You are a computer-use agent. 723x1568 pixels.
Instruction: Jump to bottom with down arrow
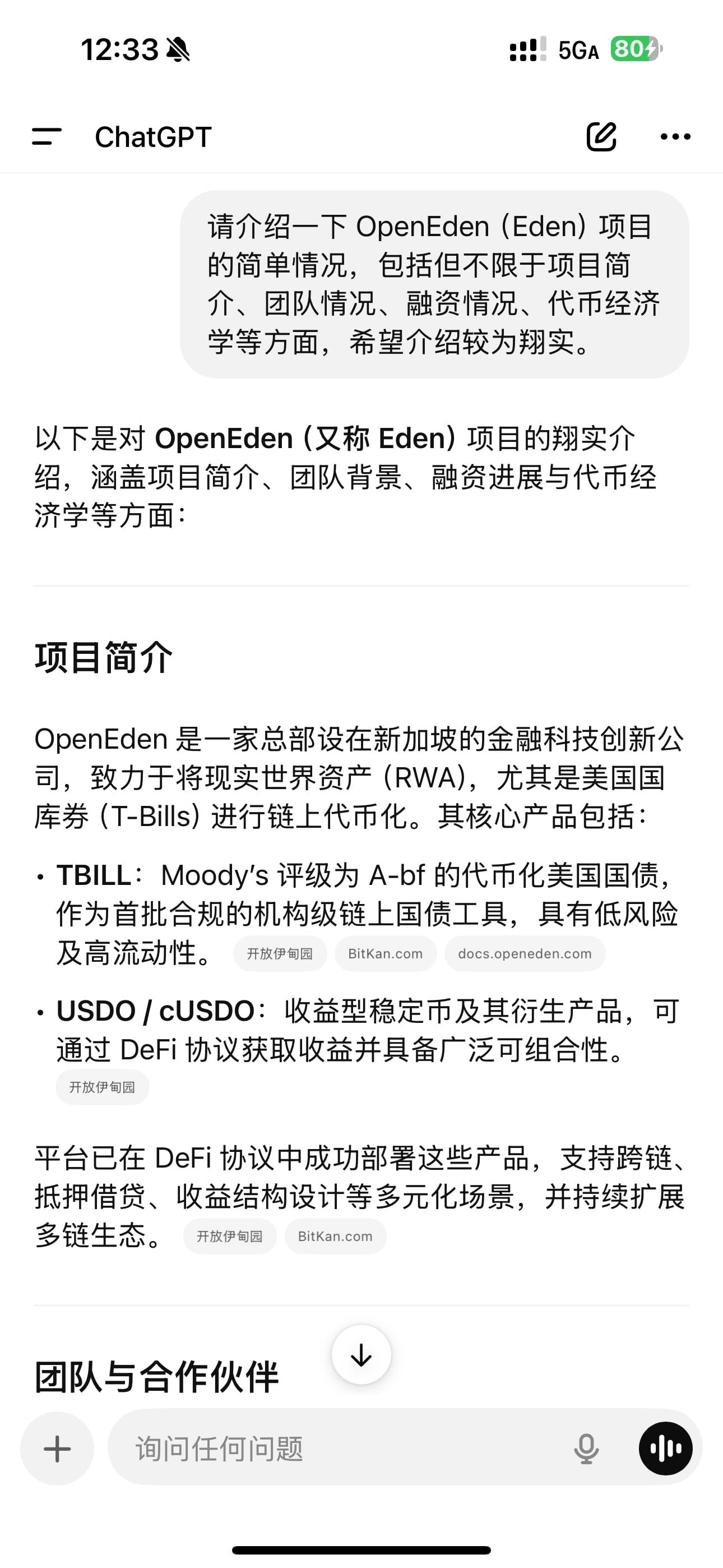coord(361,1354)
